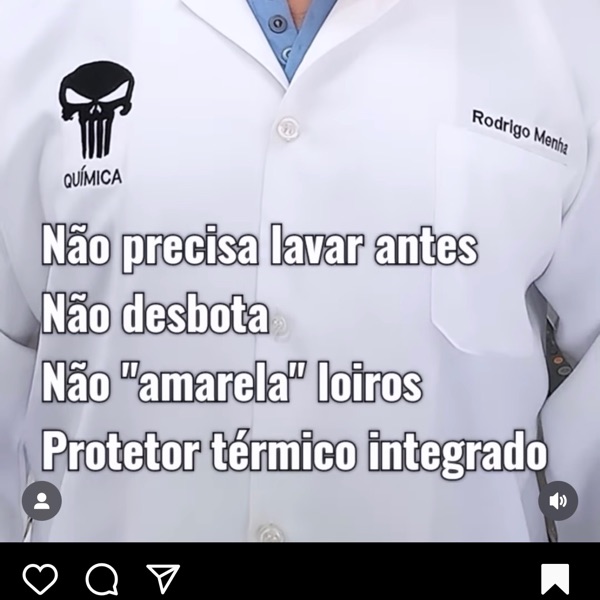Share this post via direct message
Viewport: 600px width, 600px height.
163,577
